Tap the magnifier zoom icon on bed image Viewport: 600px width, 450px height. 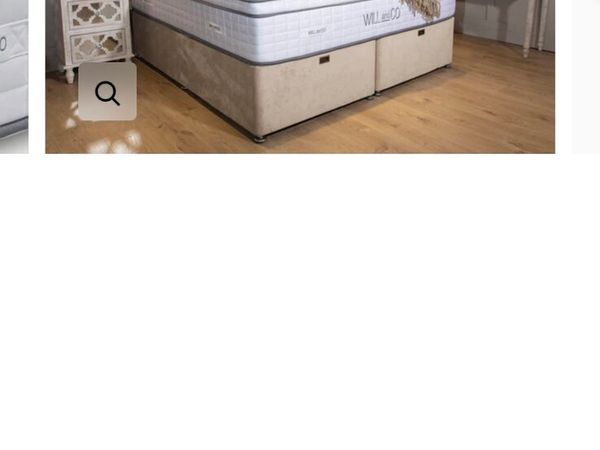point(107,93)
